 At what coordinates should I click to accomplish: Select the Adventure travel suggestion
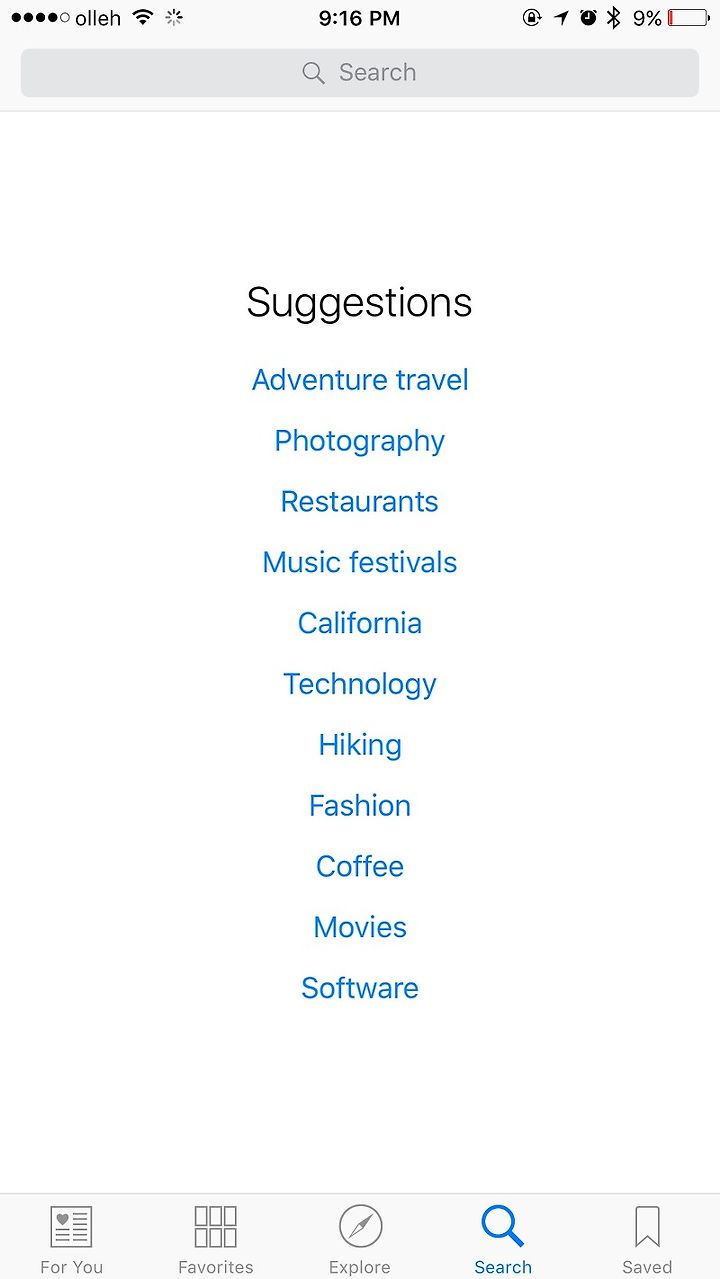tap(360, 380)
